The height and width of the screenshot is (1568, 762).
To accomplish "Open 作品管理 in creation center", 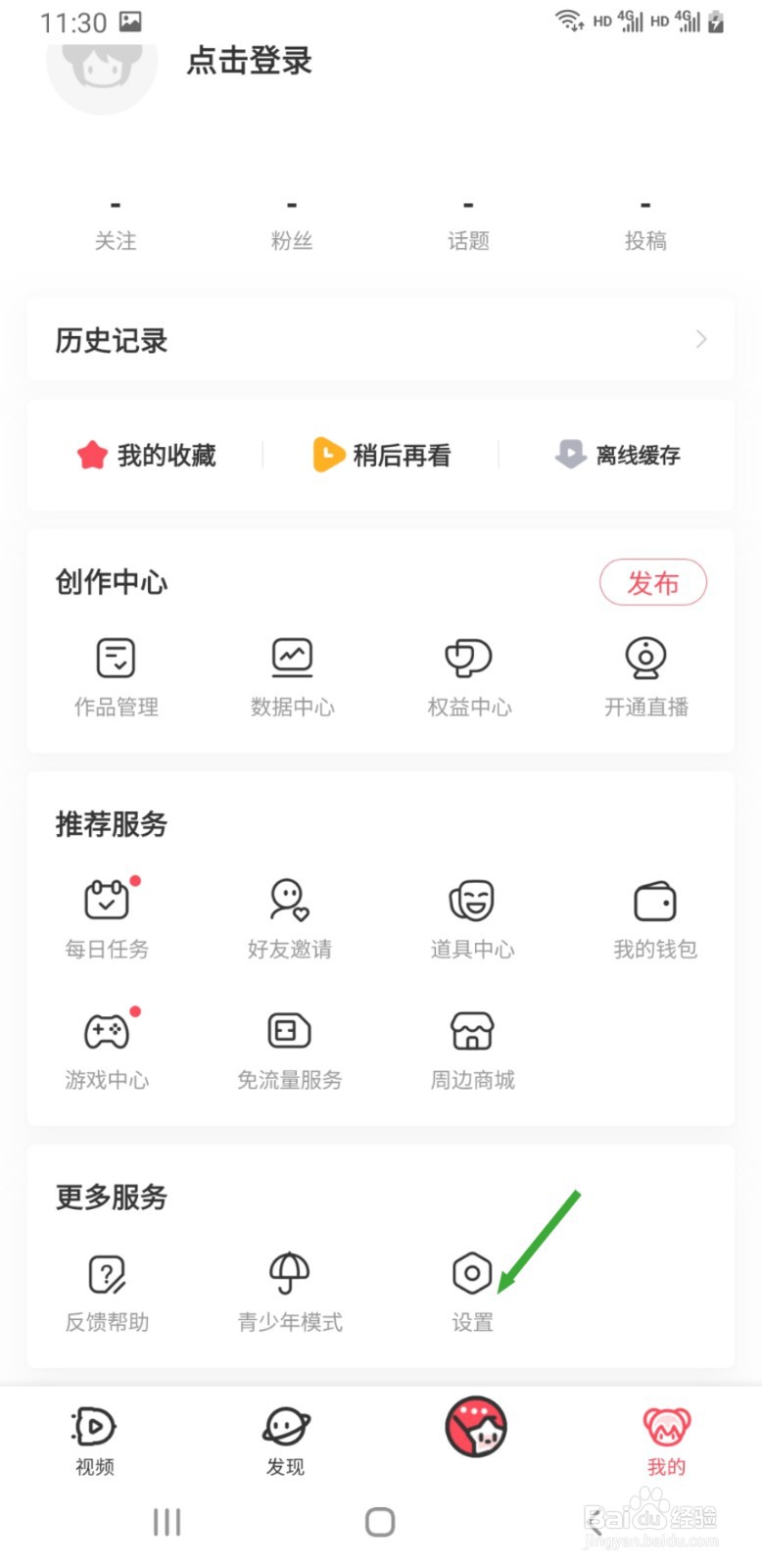I will click(x=117, y=678).
